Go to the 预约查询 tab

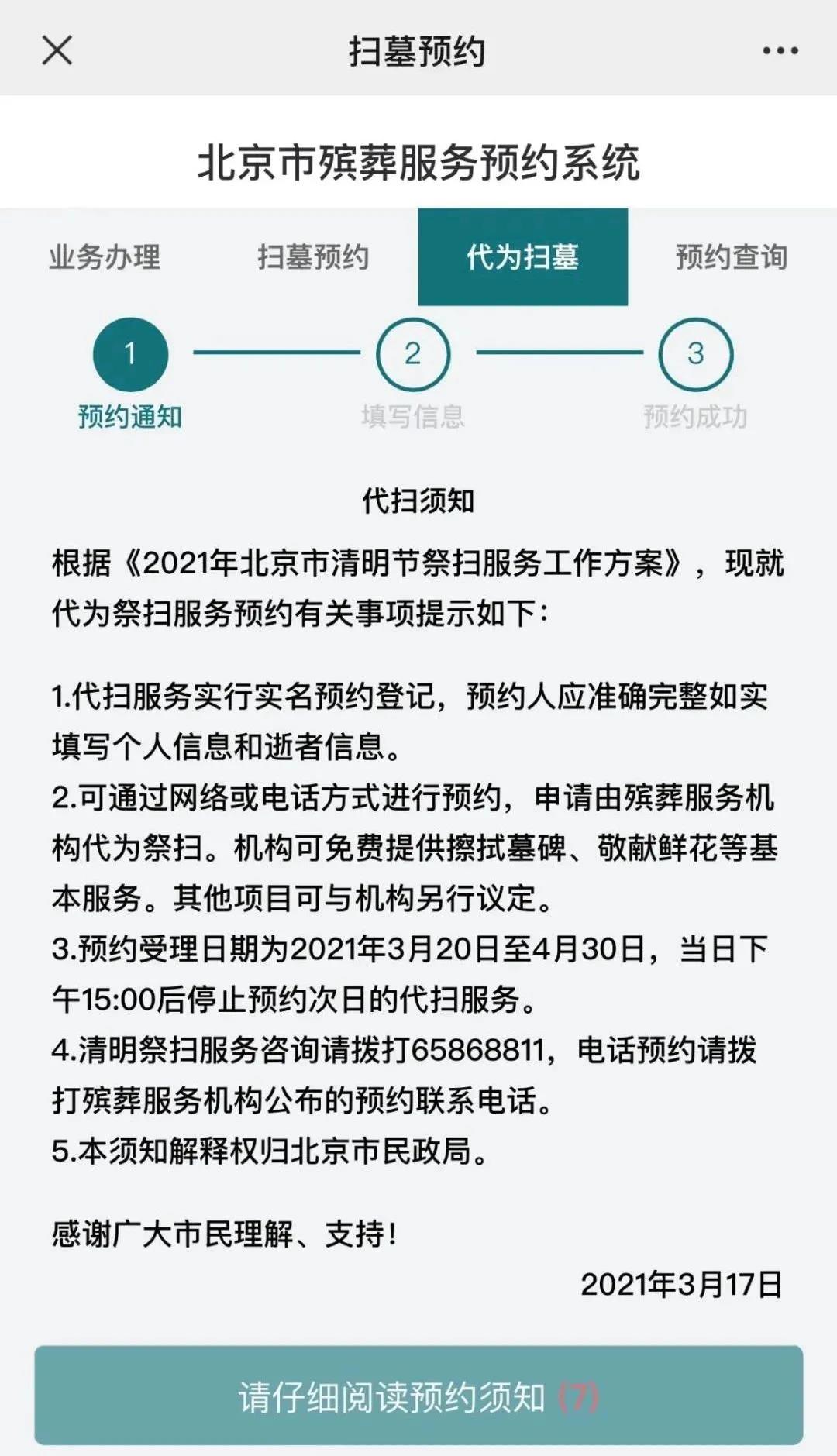(732, 257)
